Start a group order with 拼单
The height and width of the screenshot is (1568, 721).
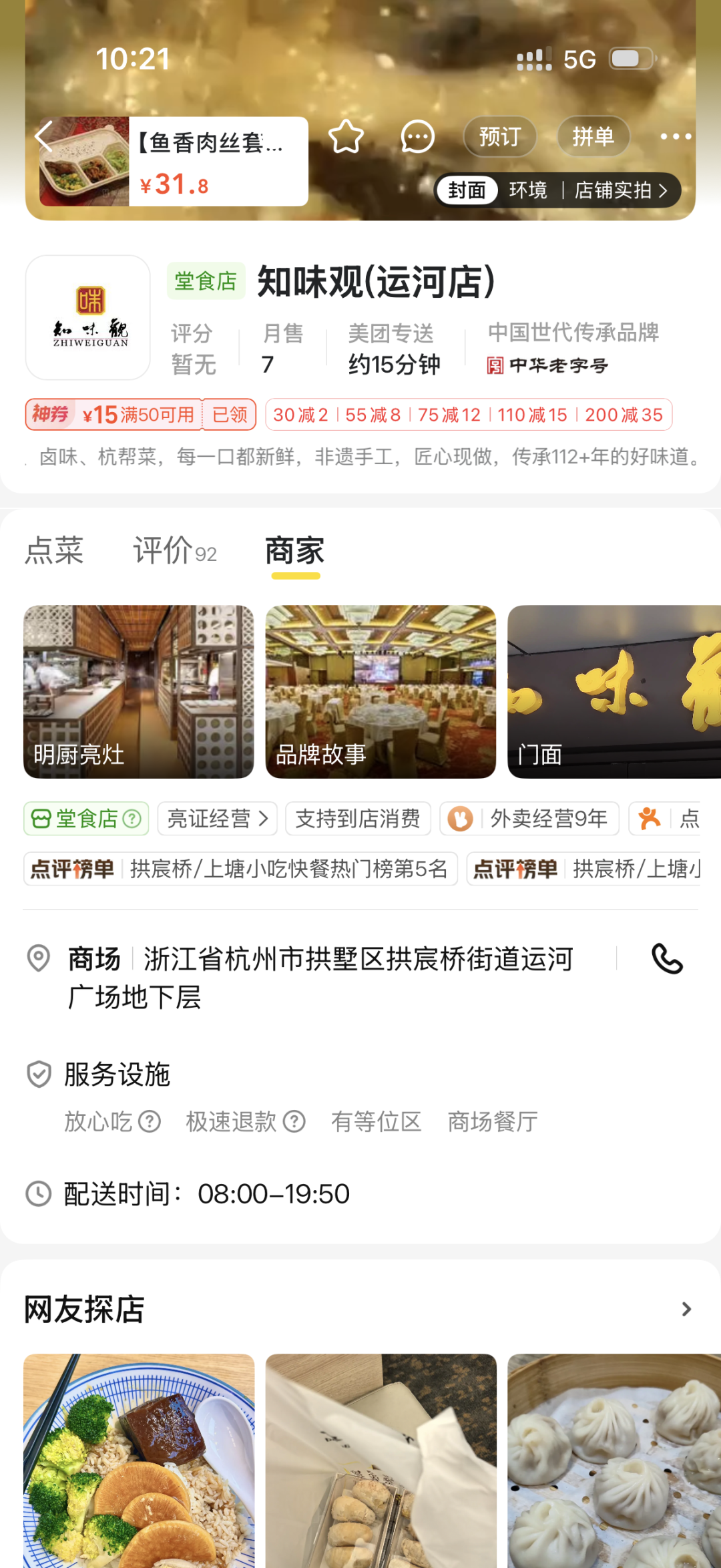click(x=593, y=136)
